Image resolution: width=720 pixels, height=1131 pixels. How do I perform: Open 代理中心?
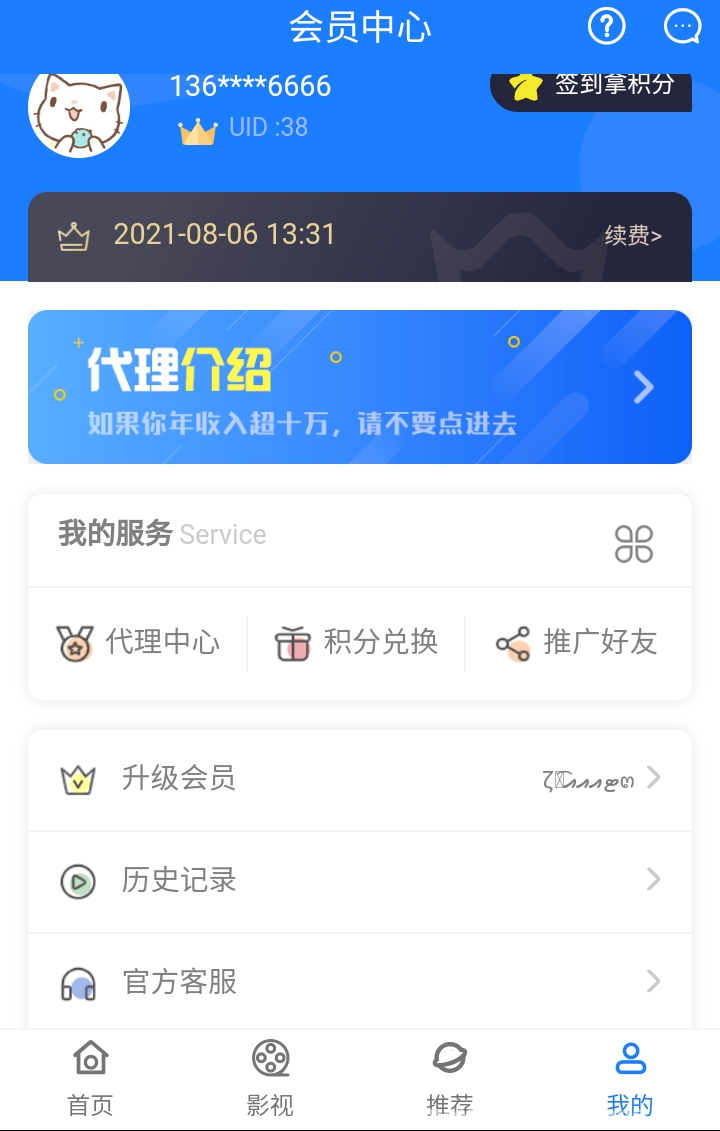(x=138, y=642)
